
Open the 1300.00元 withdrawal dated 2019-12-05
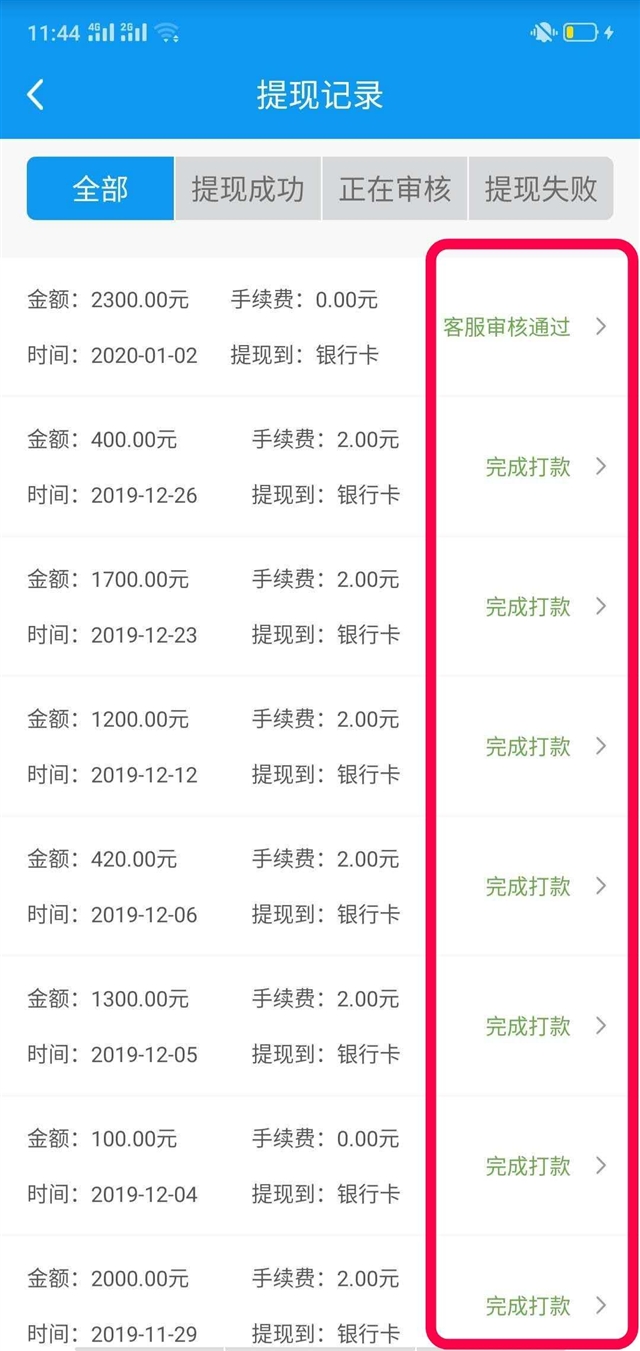pos(320,1027)
